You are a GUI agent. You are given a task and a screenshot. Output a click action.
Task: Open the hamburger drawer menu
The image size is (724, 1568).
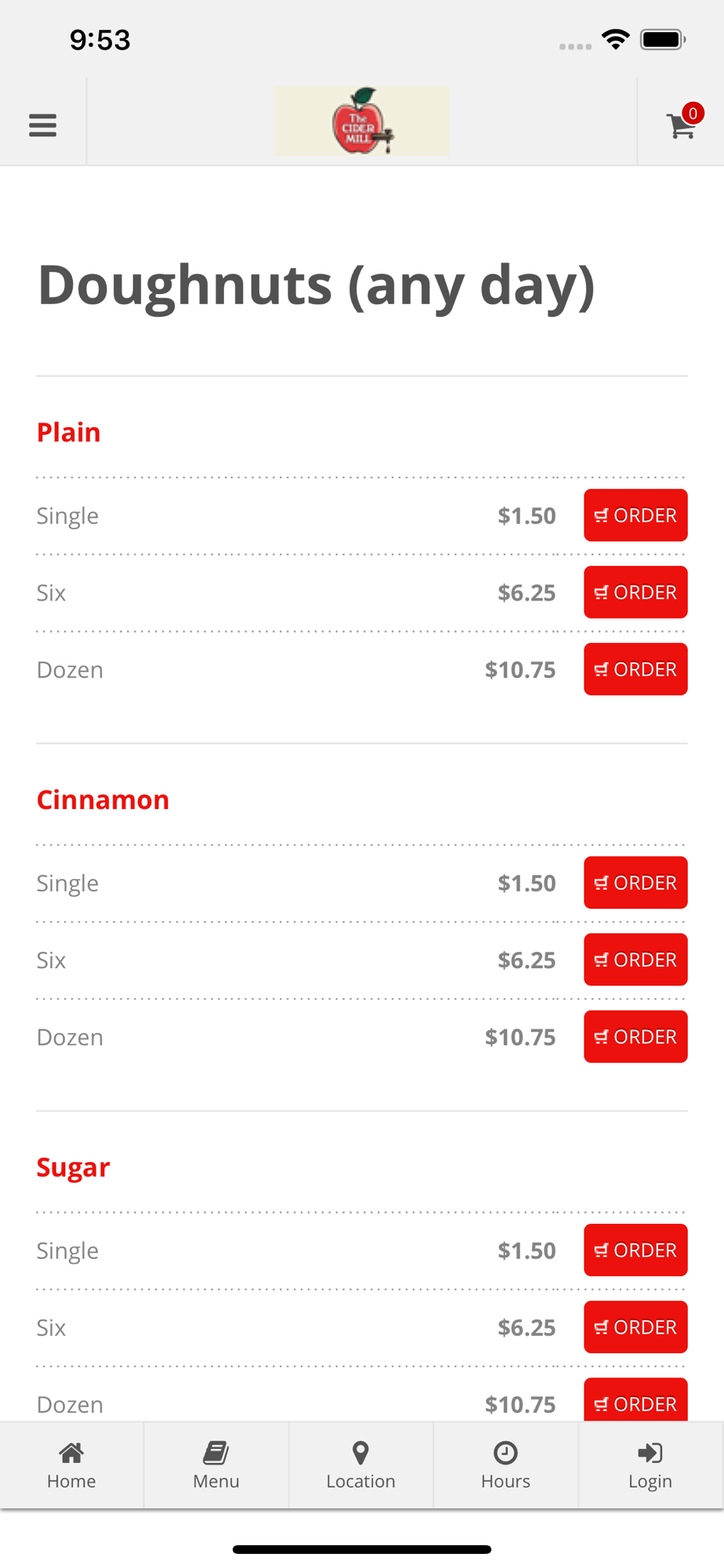pyautogui.click(x=42, y=125)
